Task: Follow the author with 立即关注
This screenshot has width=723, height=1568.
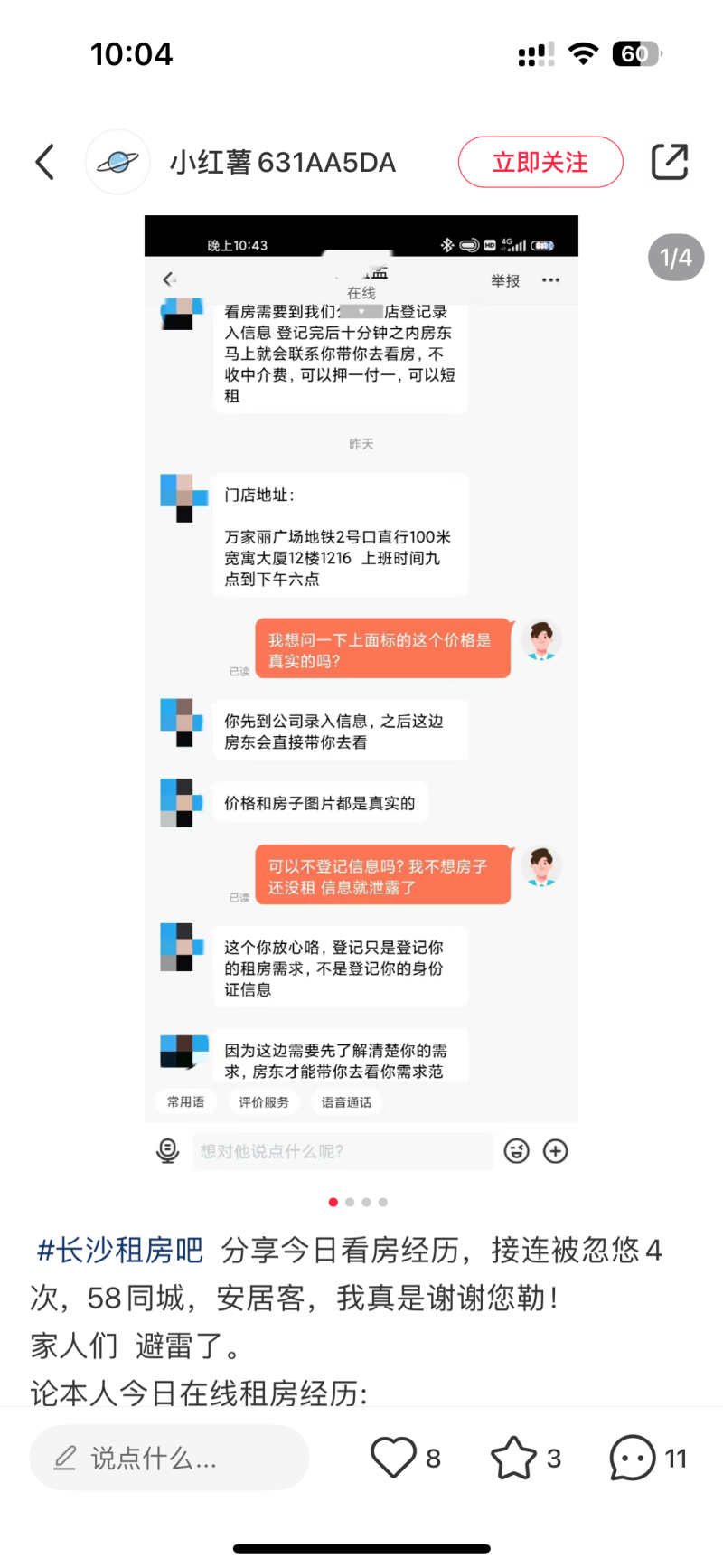Action: 540,163
